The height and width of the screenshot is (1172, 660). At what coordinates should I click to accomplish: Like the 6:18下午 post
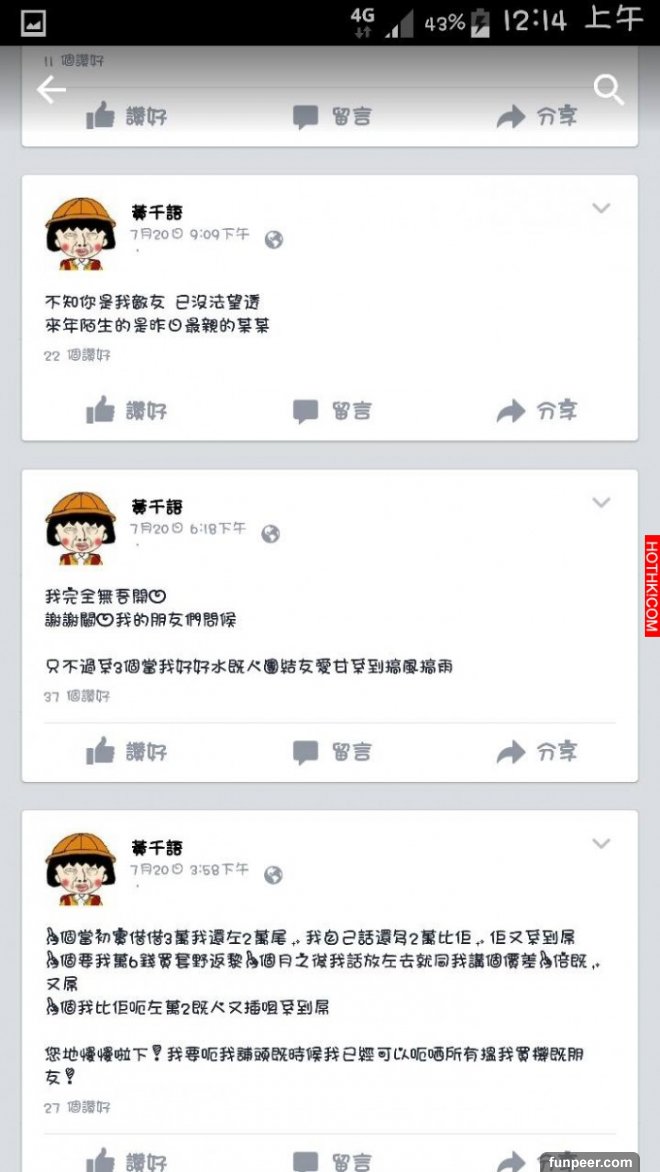click(126, 751)
